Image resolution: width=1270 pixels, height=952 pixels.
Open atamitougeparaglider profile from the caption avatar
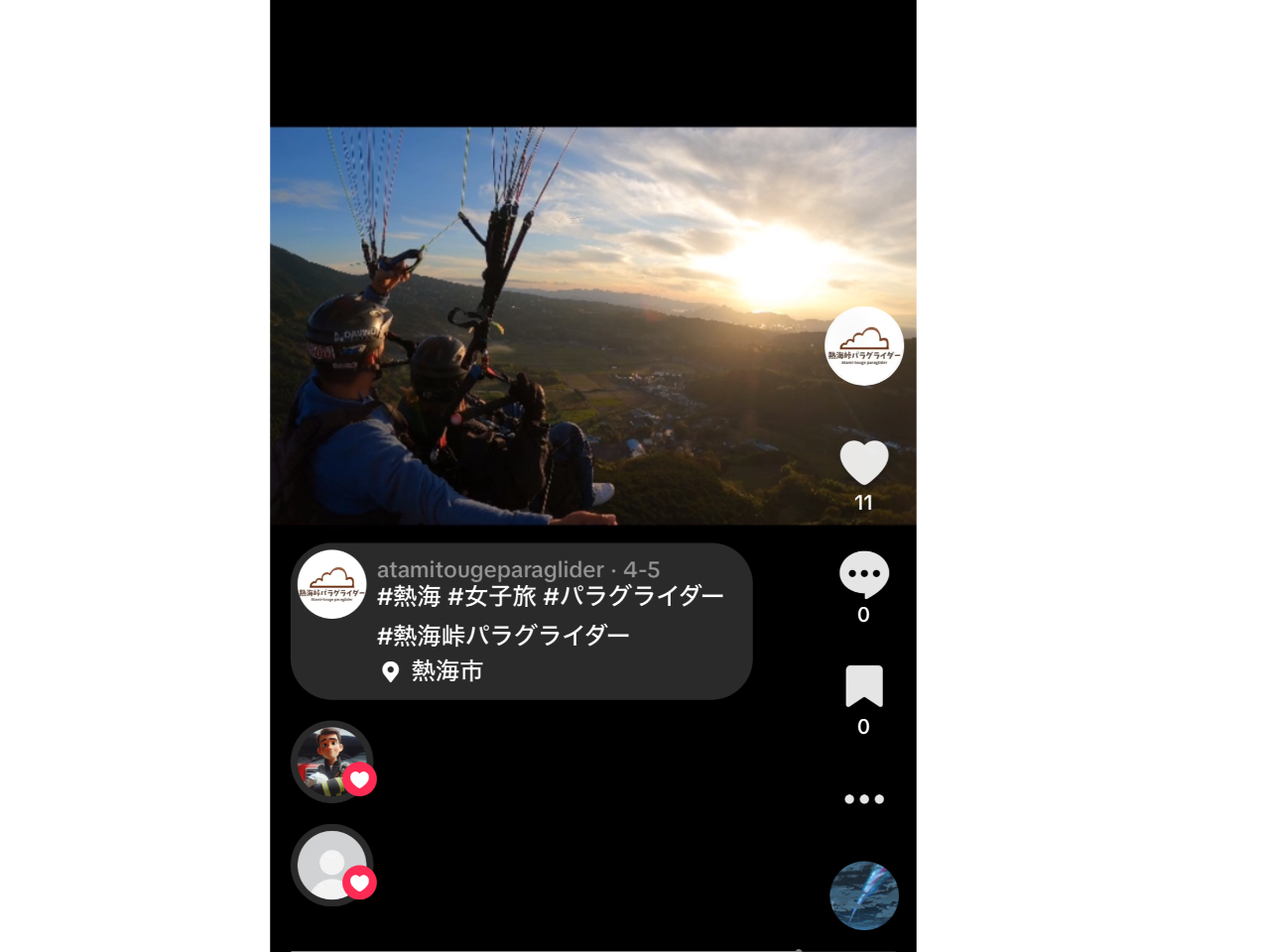coord(332,584)
